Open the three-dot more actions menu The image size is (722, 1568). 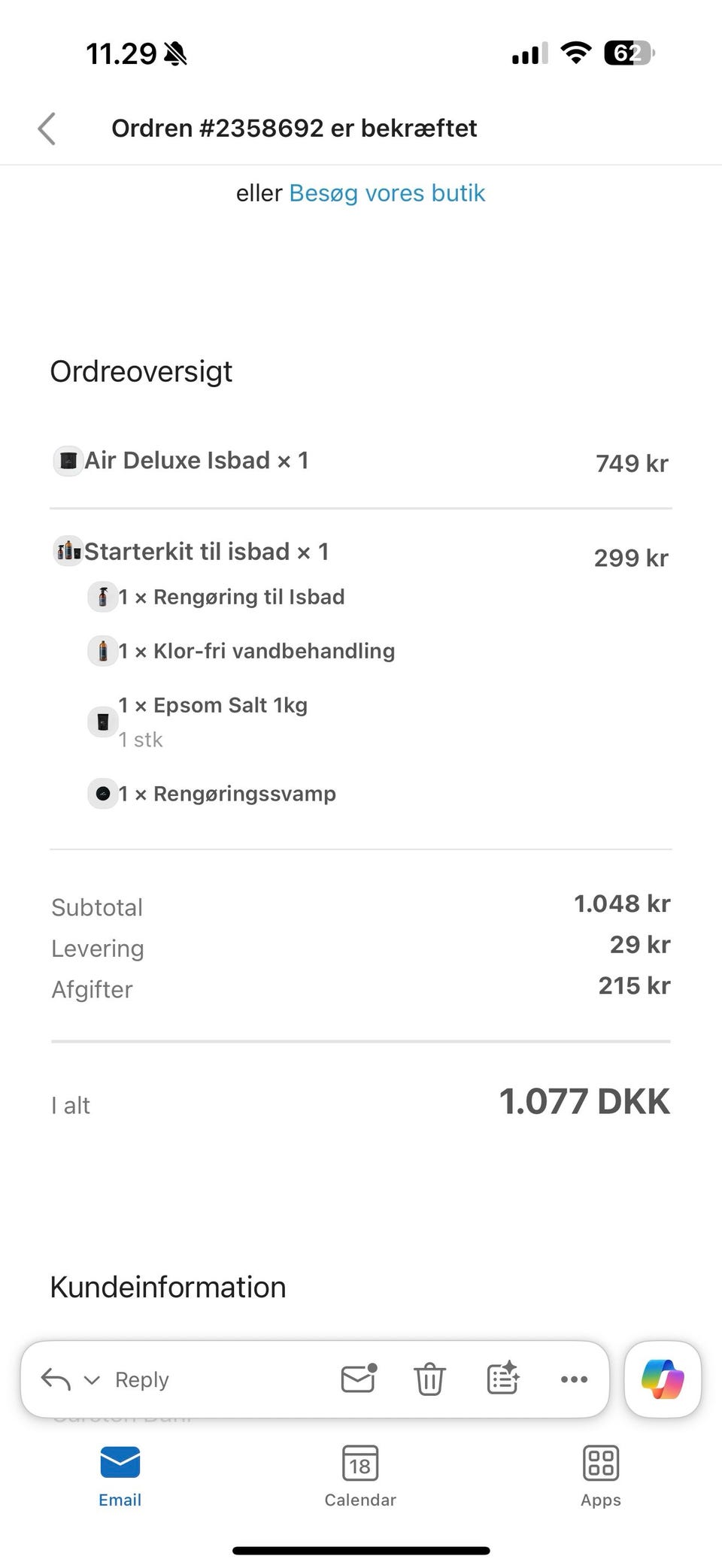tap(575, 1379)
